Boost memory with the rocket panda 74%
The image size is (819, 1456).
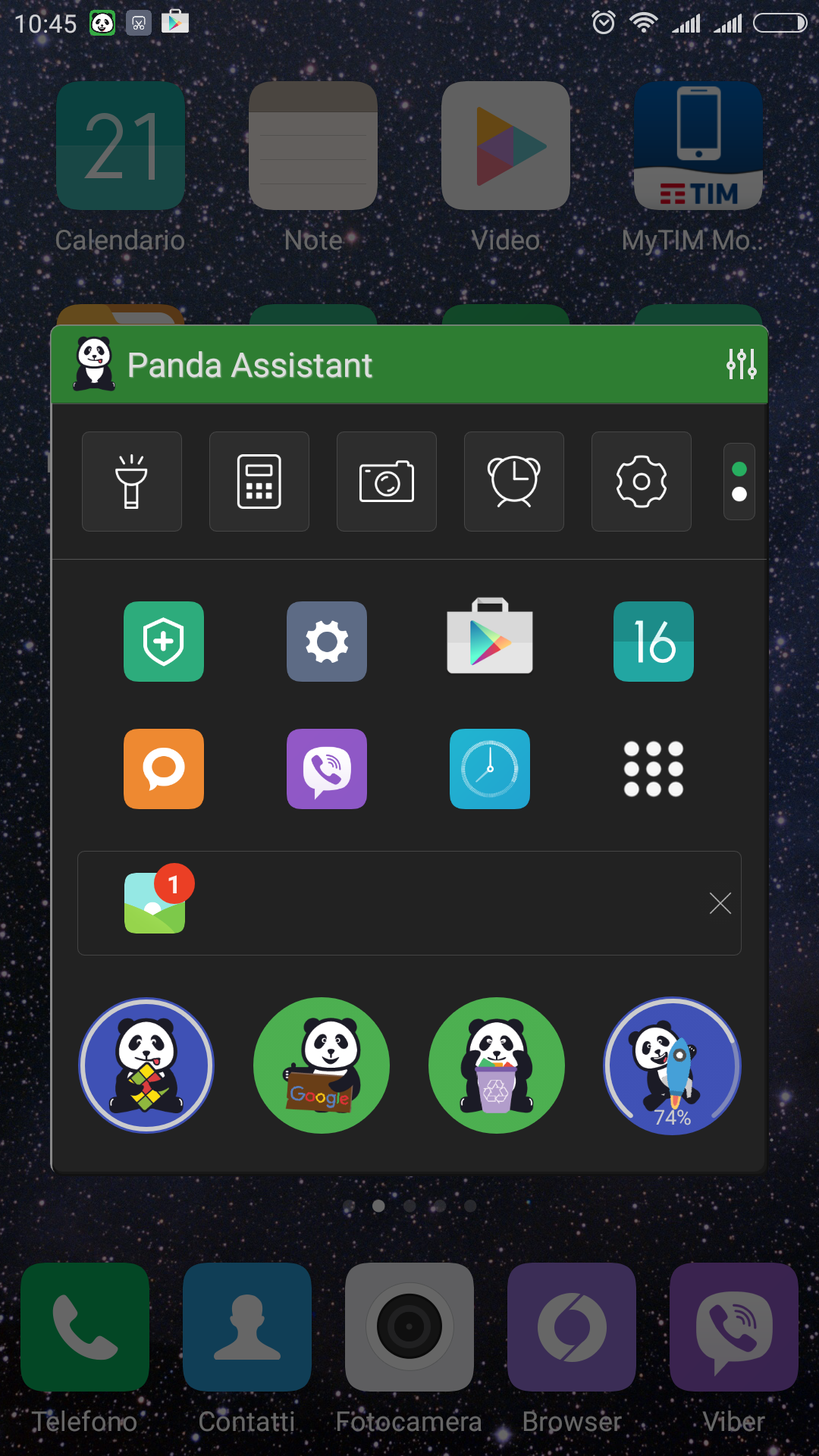click(672, 1065)
